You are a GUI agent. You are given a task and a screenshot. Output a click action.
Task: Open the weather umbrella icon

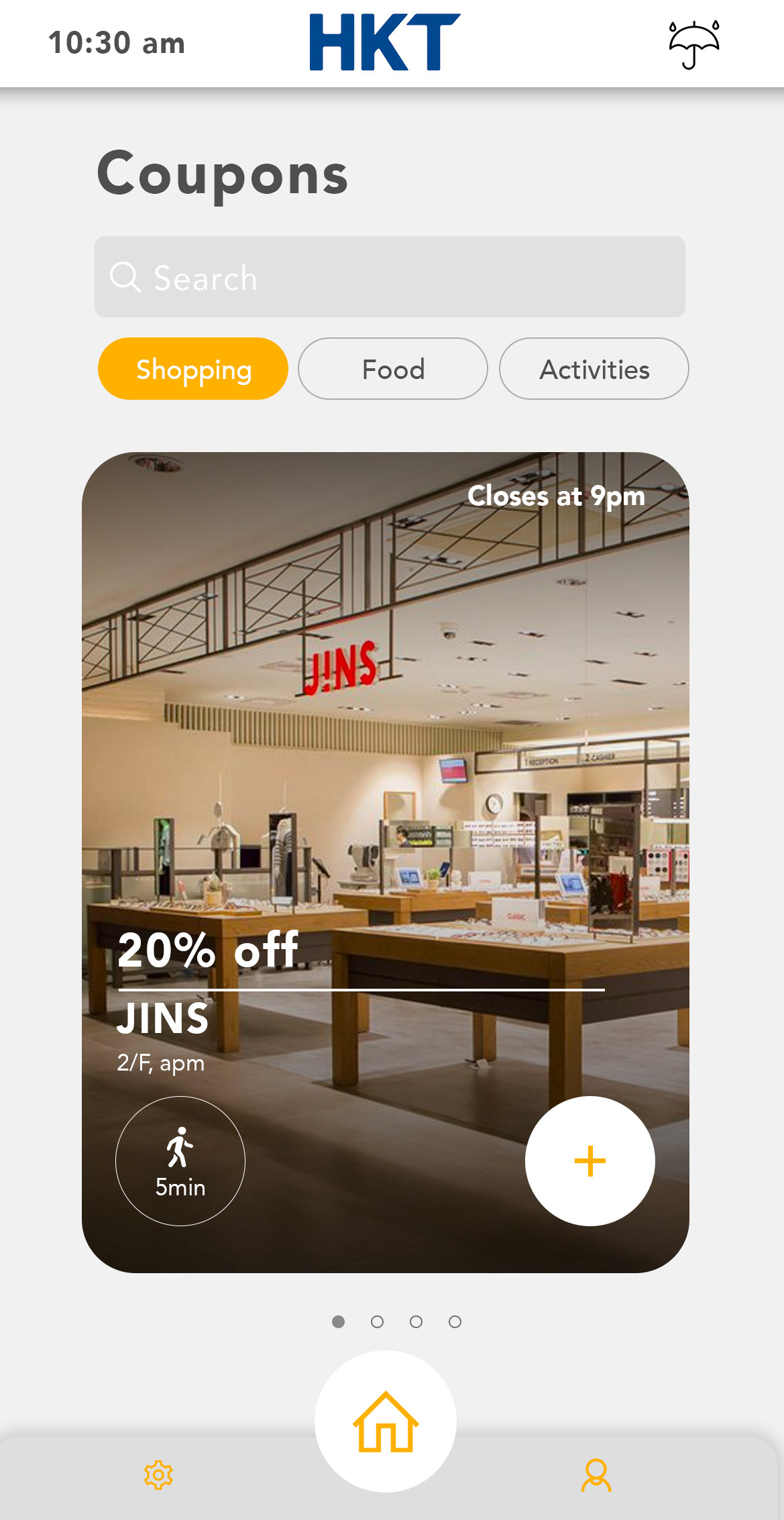click(694, 44)
